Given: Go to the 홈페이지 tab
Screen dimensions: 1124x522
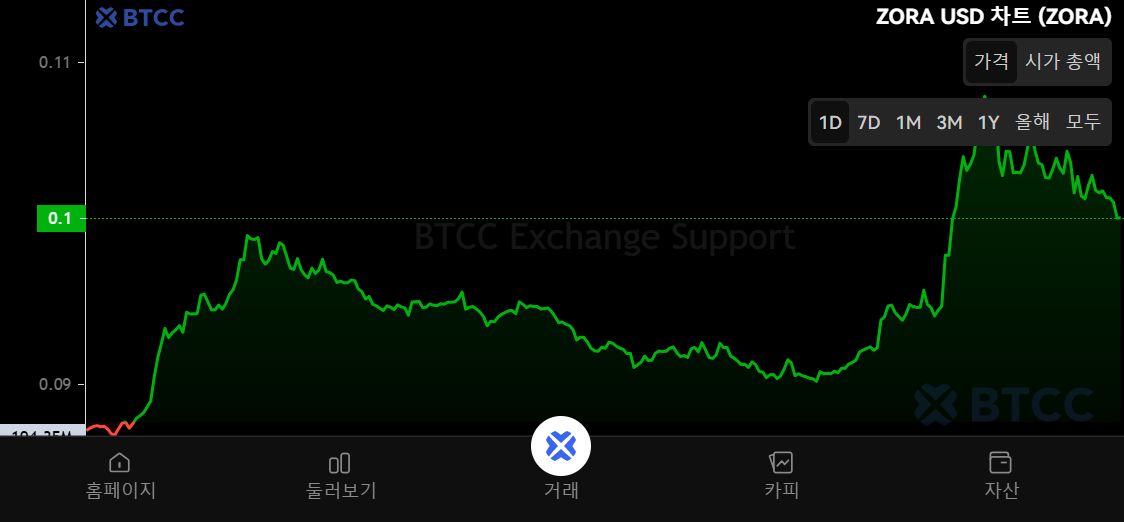Looking at the screenshot, I should [120, 475].
